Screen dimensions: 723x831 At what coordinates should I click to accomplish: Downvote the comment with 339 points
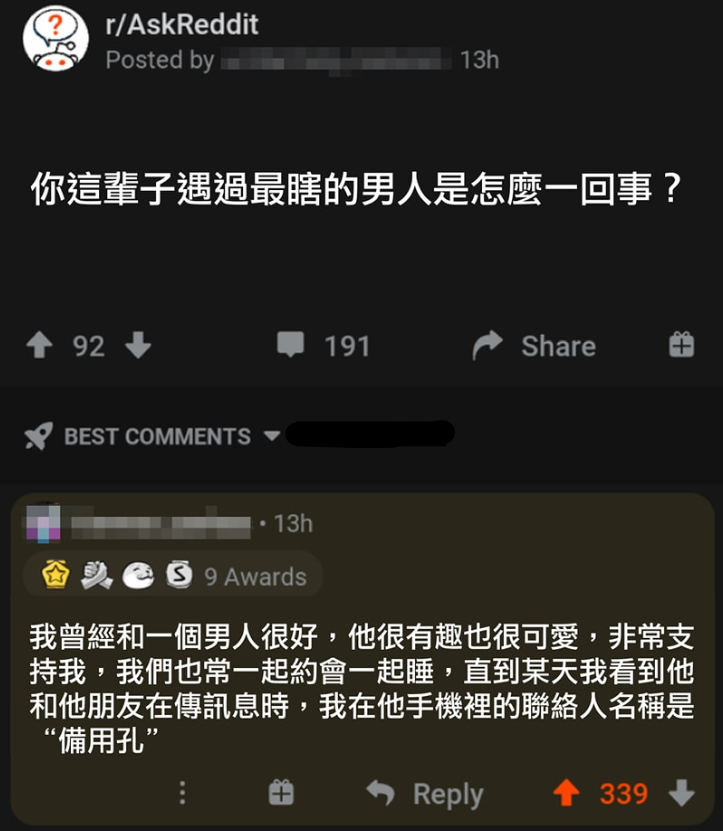pyautogui.click(x=682, y=794)
